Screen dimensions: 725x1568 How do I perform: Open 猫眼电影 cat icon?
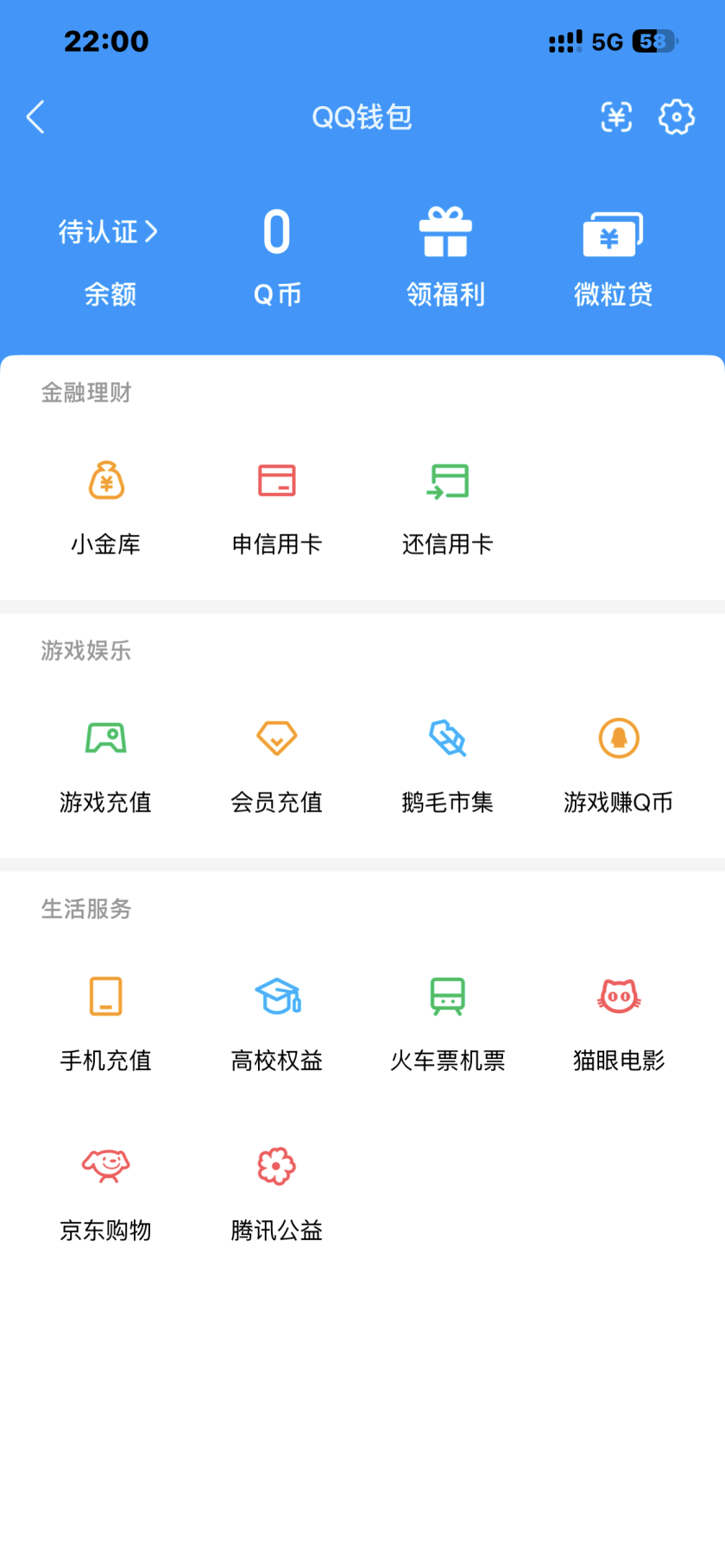[x=618, y=998]
